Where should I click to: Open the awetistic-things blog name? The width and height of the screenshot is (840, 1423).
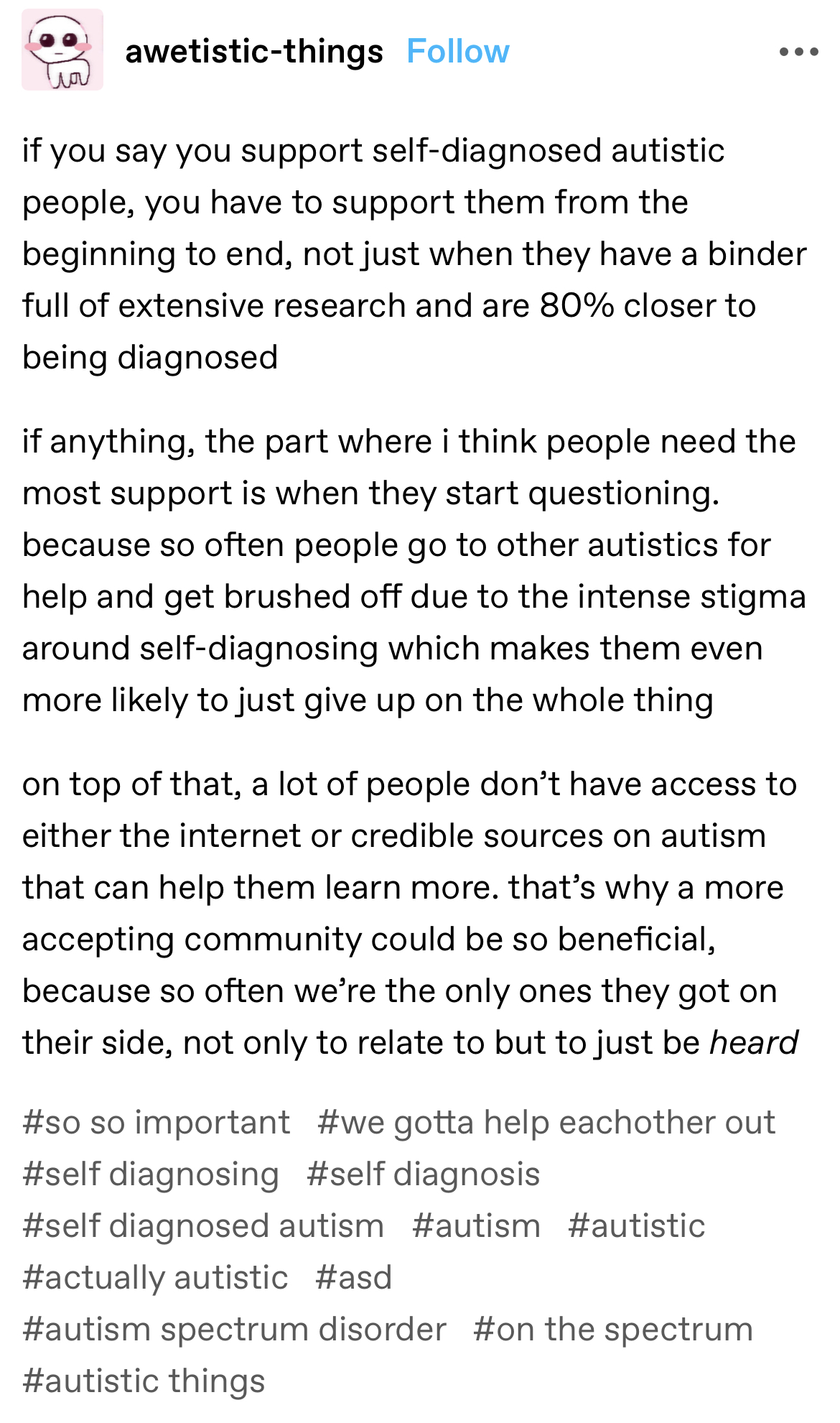254,52
